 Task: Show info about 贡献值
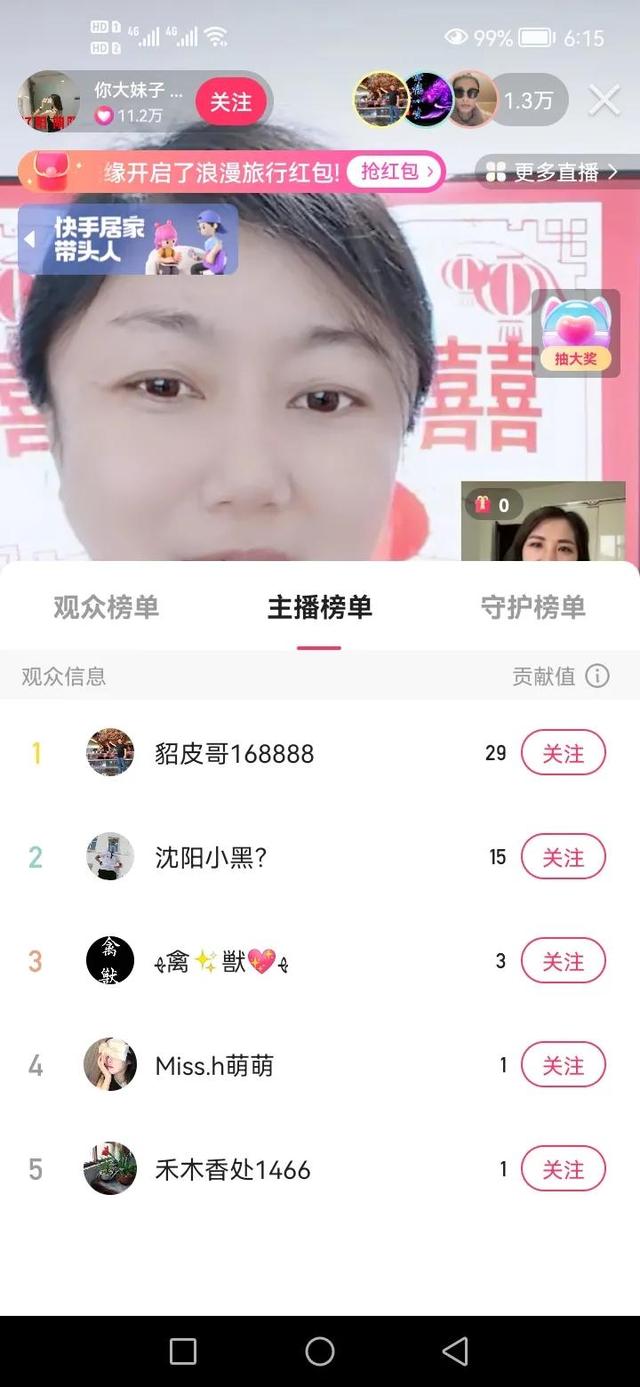tap(597, 677)
